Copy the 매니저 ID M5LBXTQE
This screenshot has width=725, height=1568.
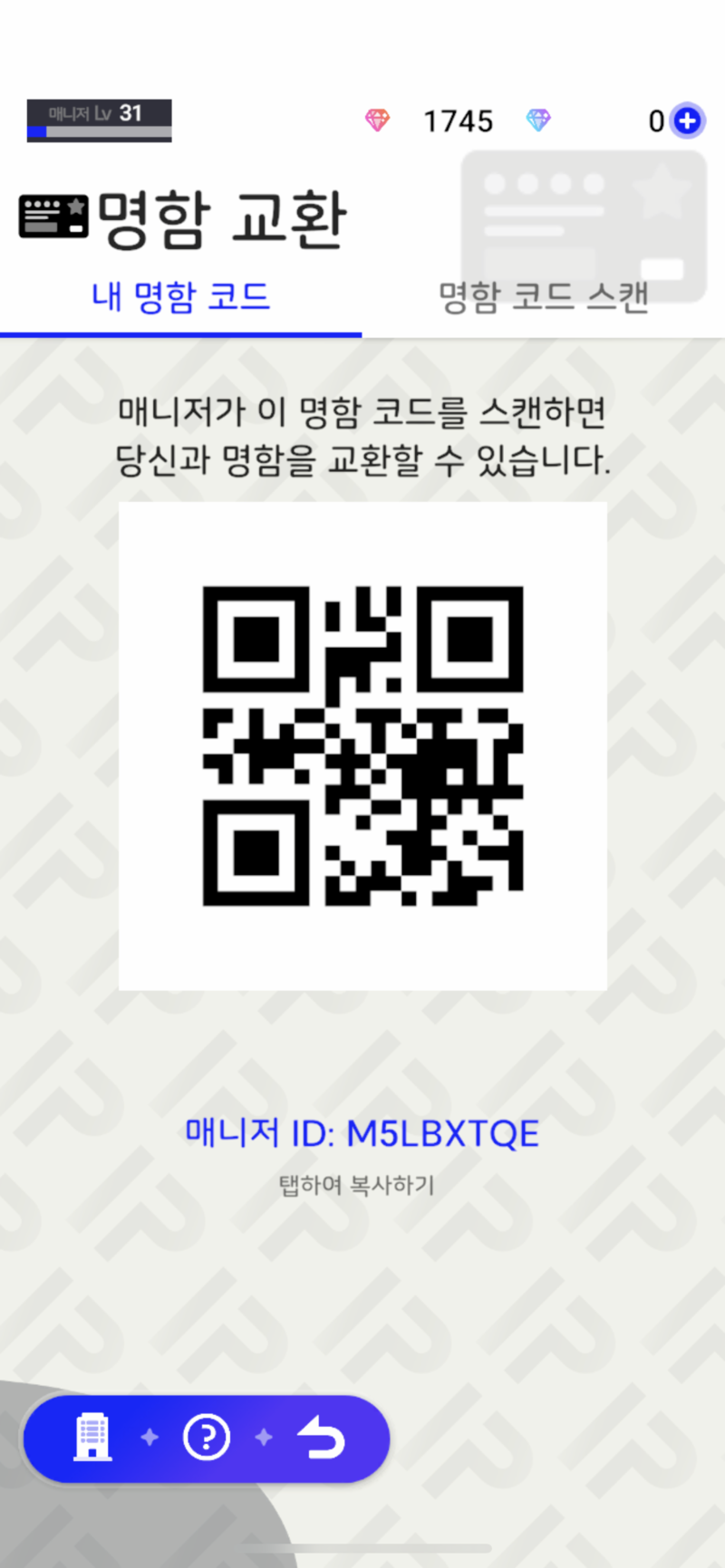tap(362, 1134)
